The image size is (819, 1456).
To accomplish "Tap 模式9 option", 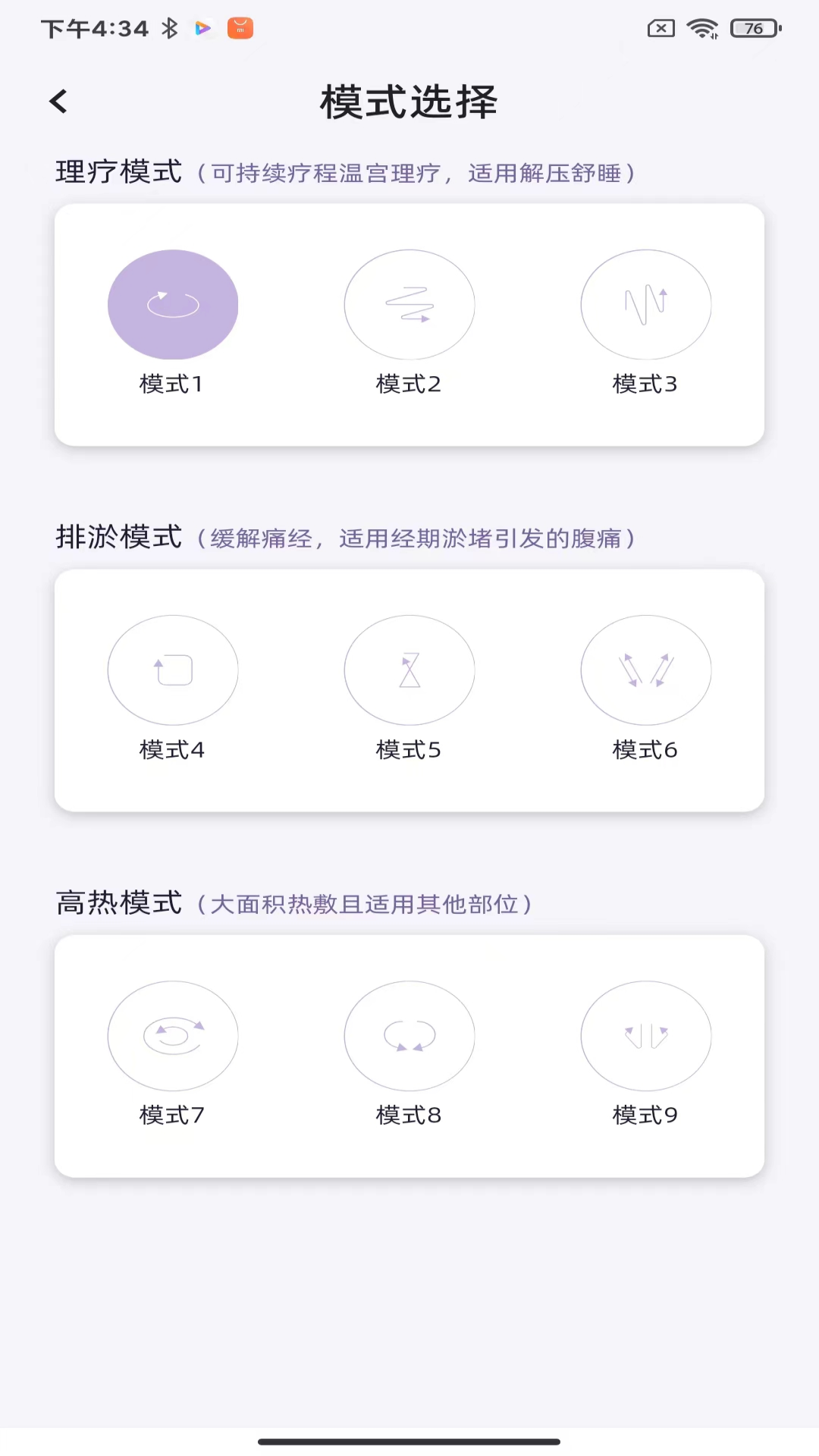I will click(646, 1036).
